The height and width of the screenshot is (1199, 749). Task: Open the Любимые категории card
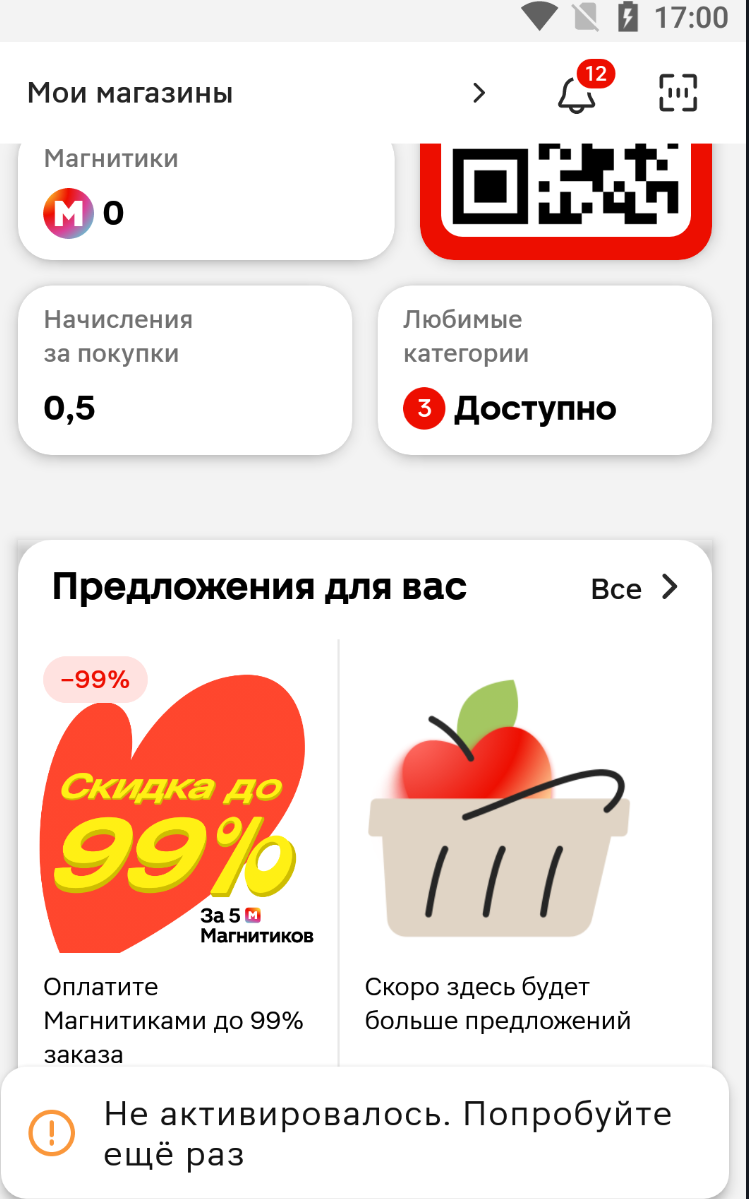[x=544, y=370]
